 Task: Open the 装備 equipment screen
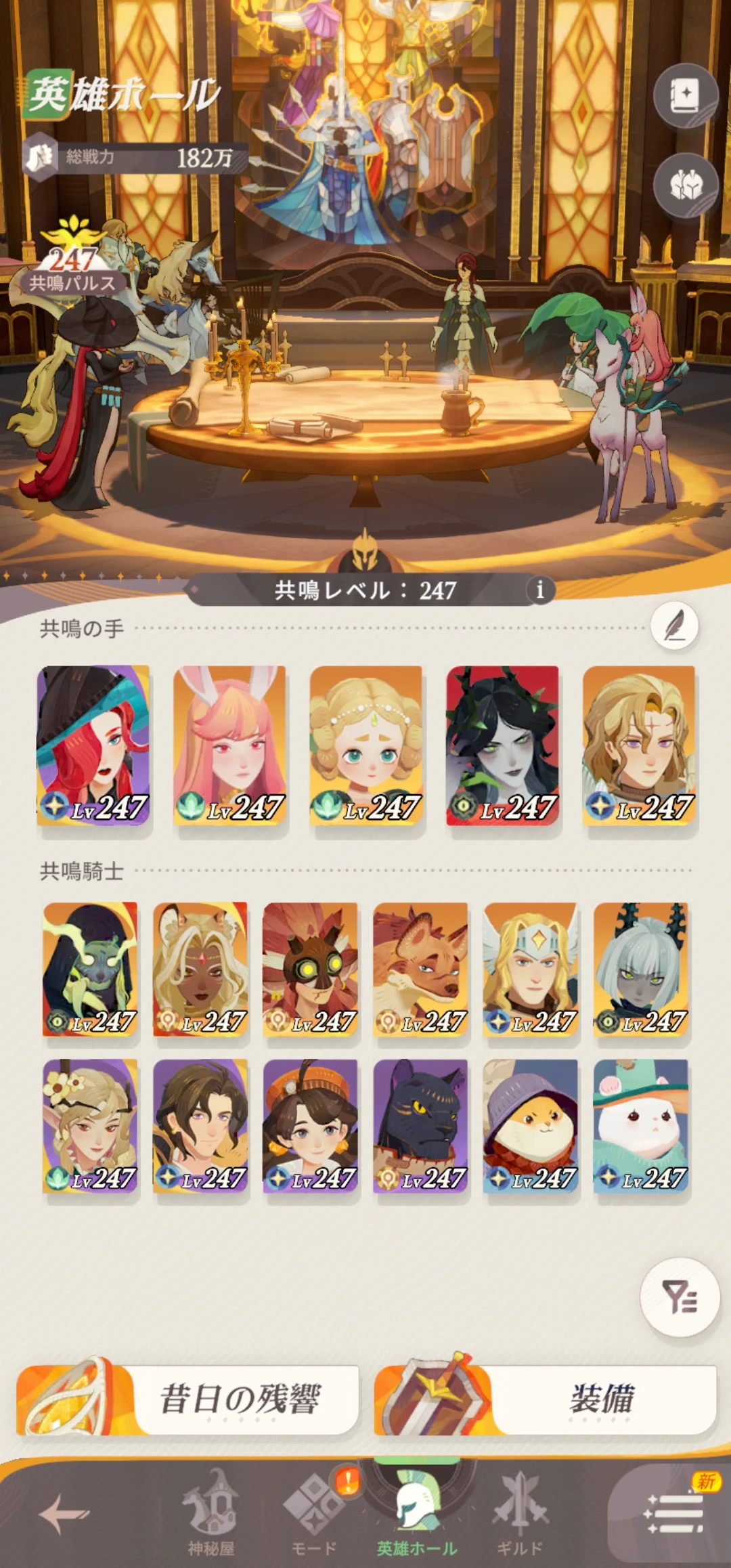click(x=545, y=1399)
